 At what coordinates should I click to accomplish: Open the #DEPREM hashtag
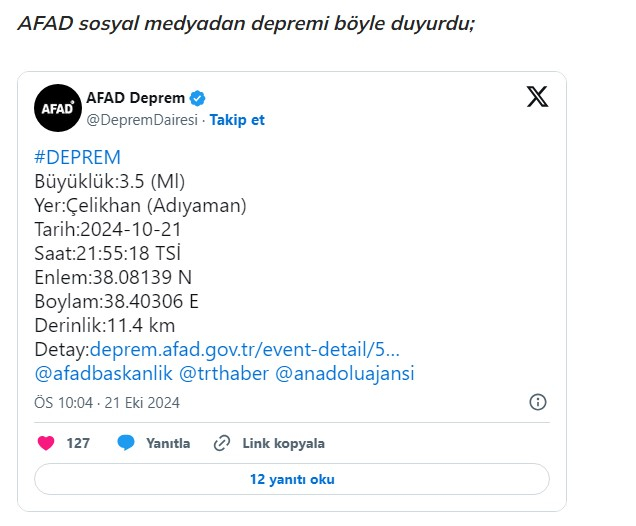coord(77,157)
